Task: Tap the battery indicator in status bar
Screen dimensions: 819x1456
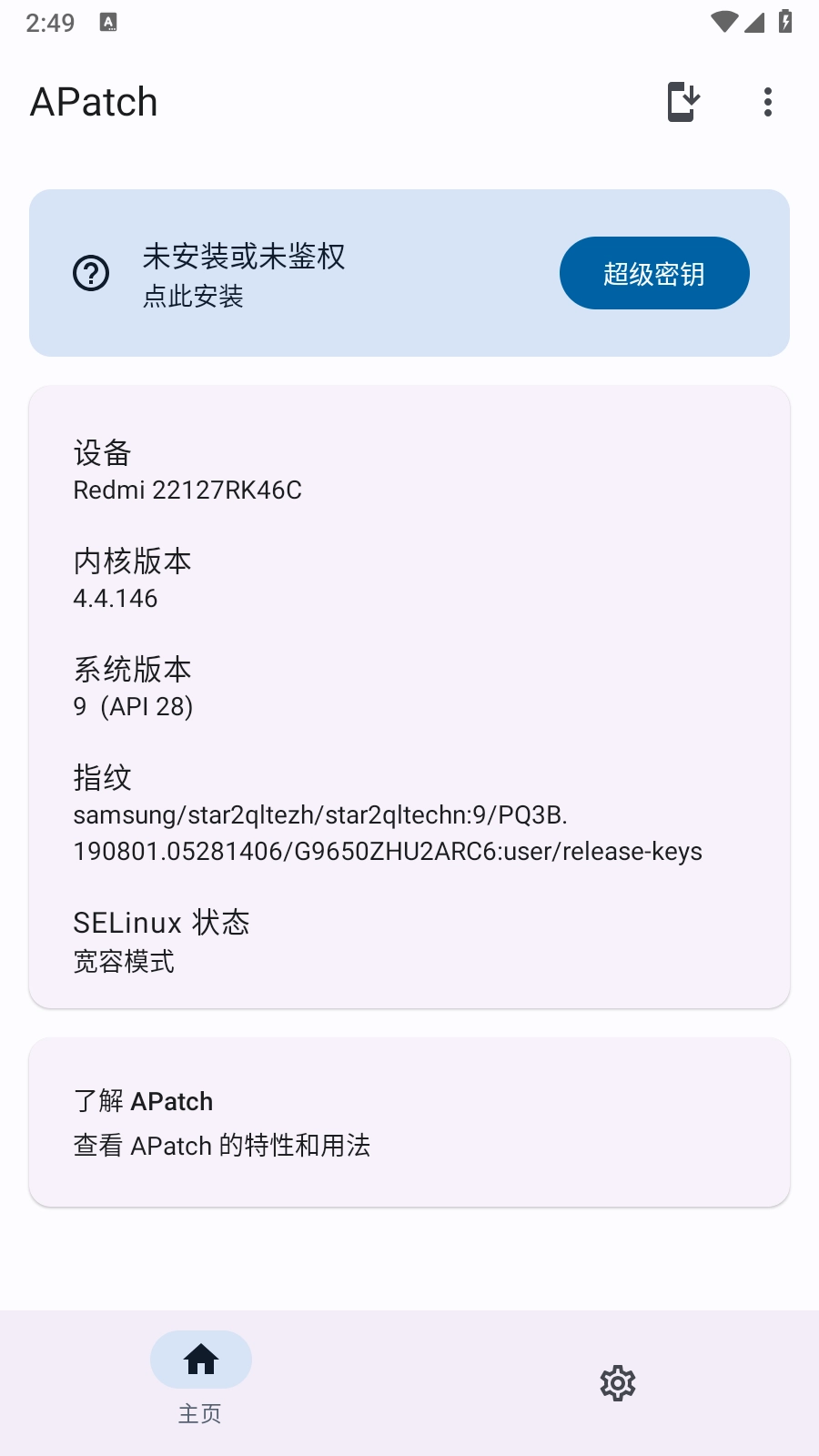Action: click(786, 22)
